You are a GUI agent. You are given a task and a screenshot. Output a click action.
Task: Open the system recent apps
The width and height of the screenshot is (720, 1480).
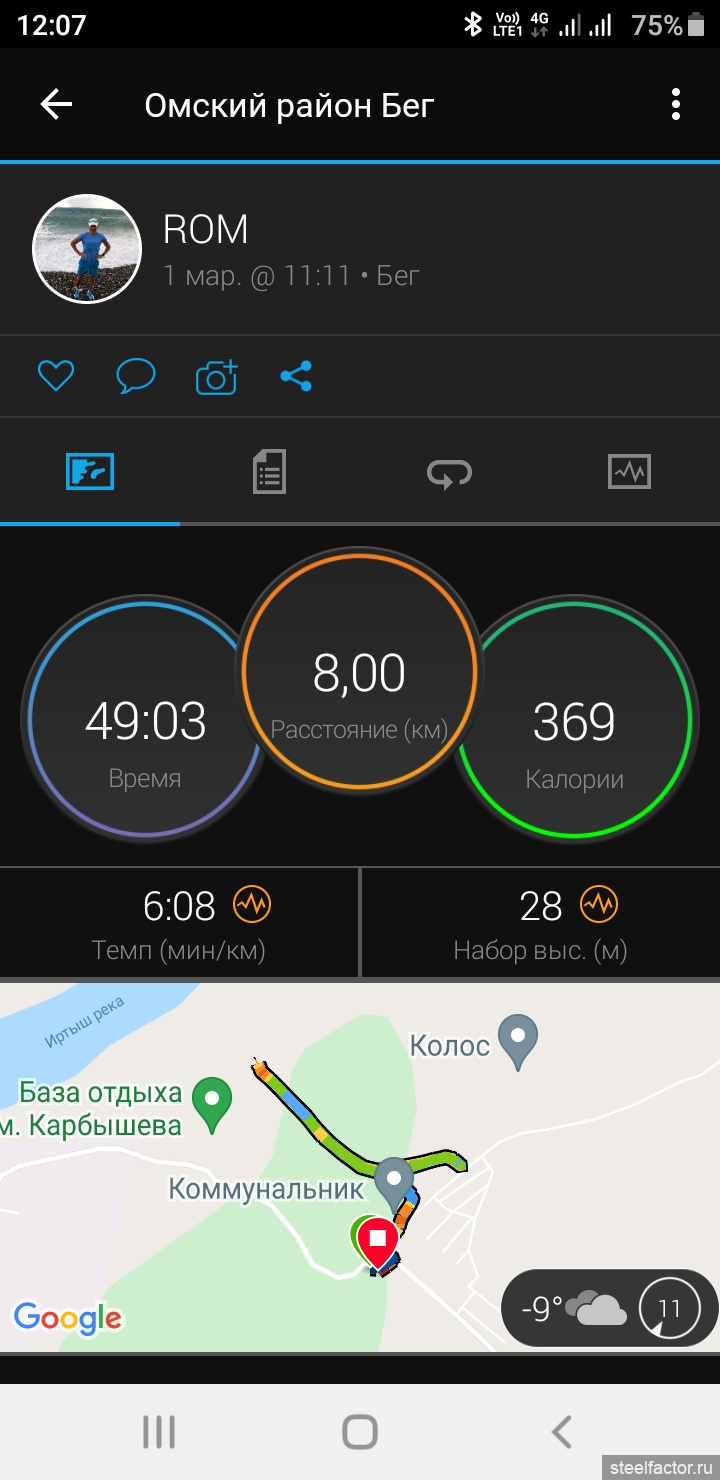158,1432
